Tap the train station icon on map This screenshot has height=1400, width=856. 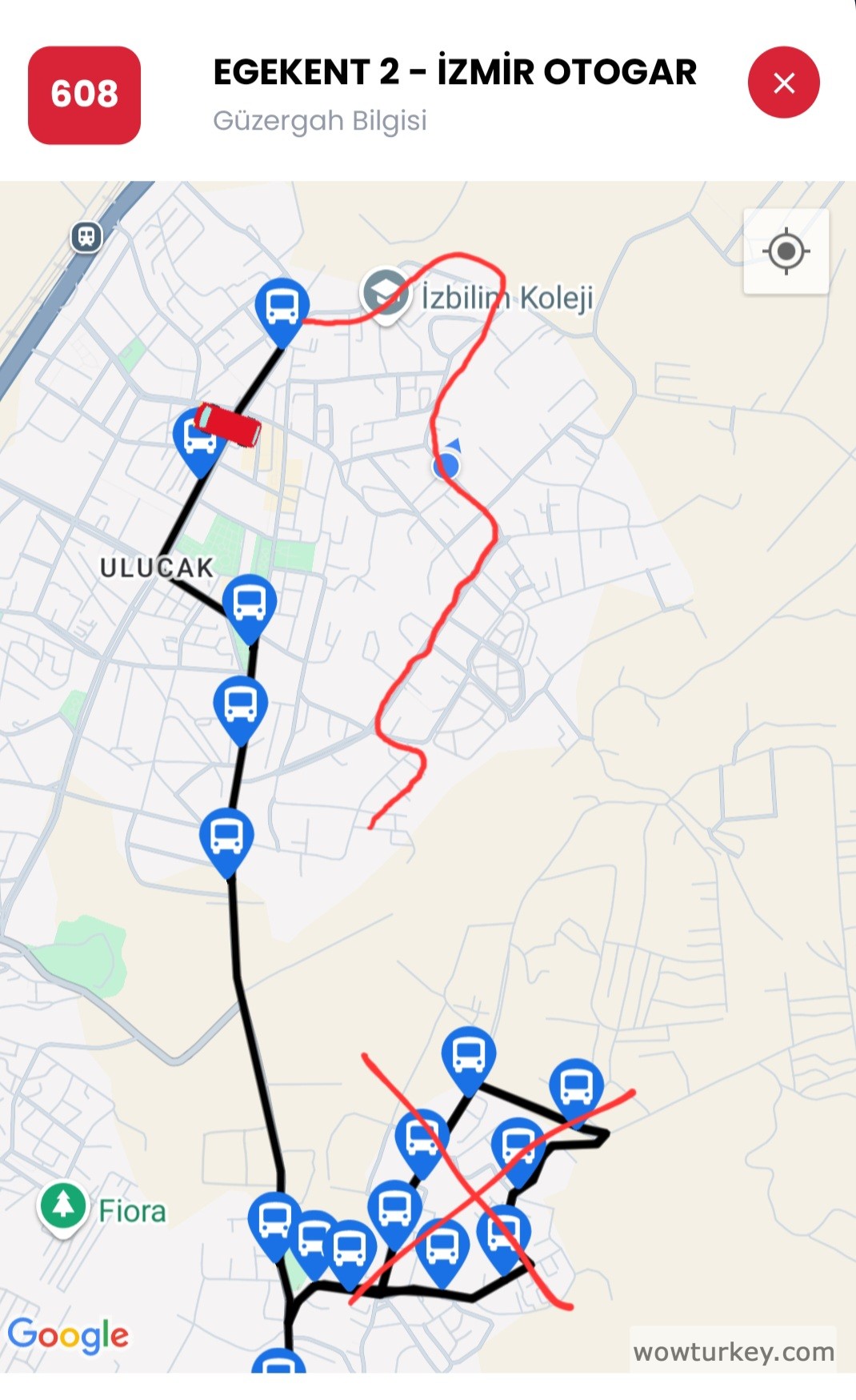(x=86, y=237)
